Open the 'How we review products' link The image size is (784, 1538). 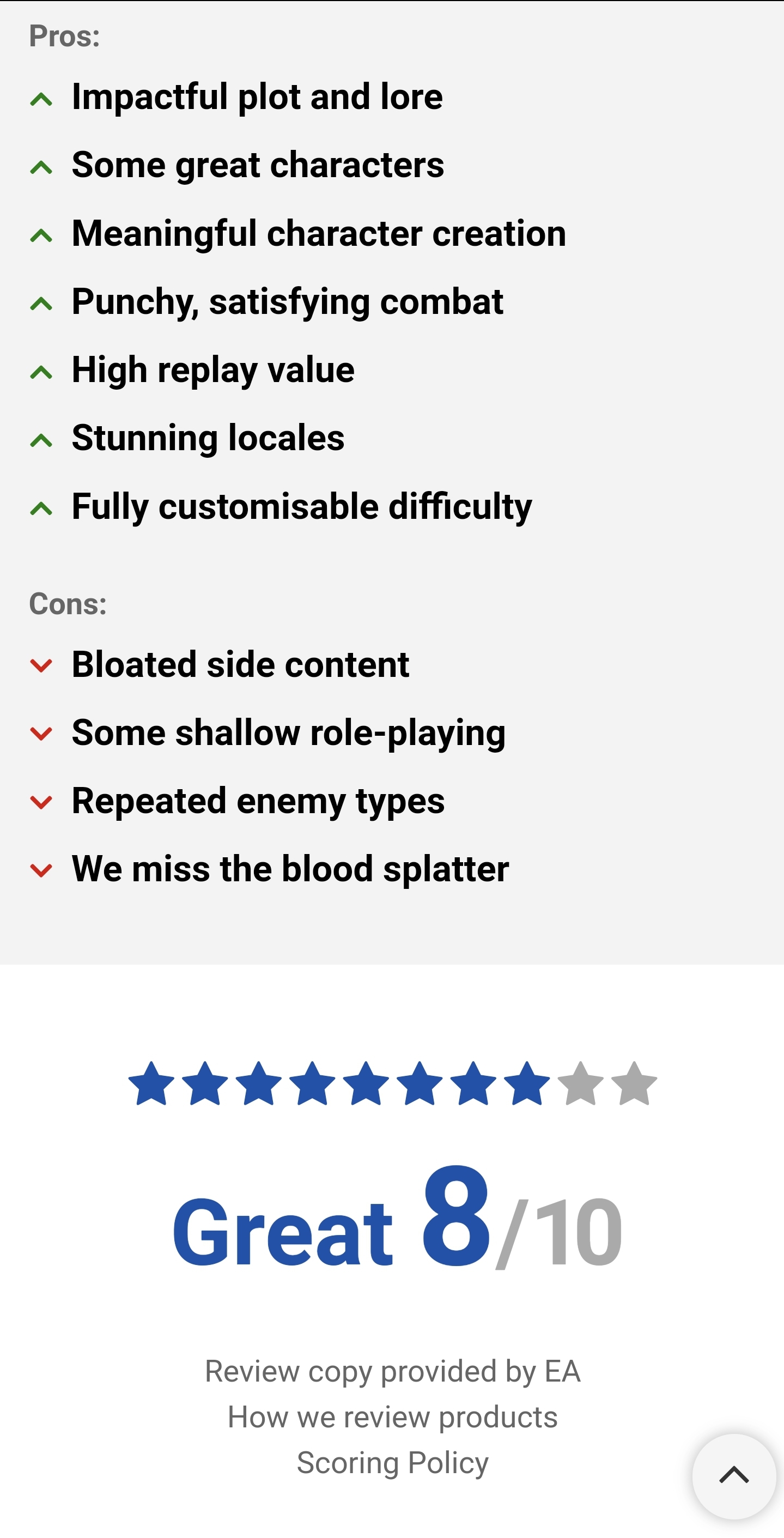click(x=392, y=1418)
